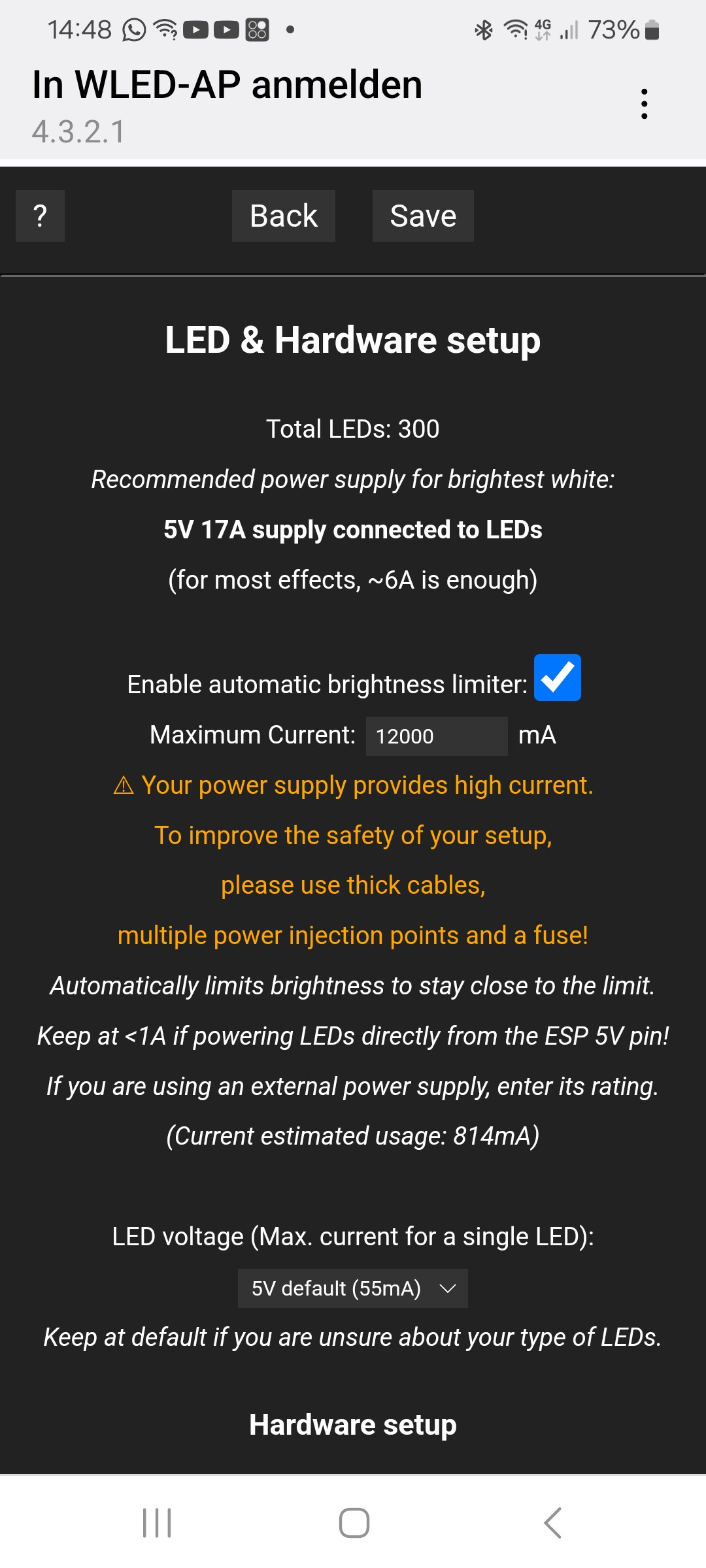Edit the Maximum Current field
Screen dimensions: 706x1568
(x=436, y=736)
